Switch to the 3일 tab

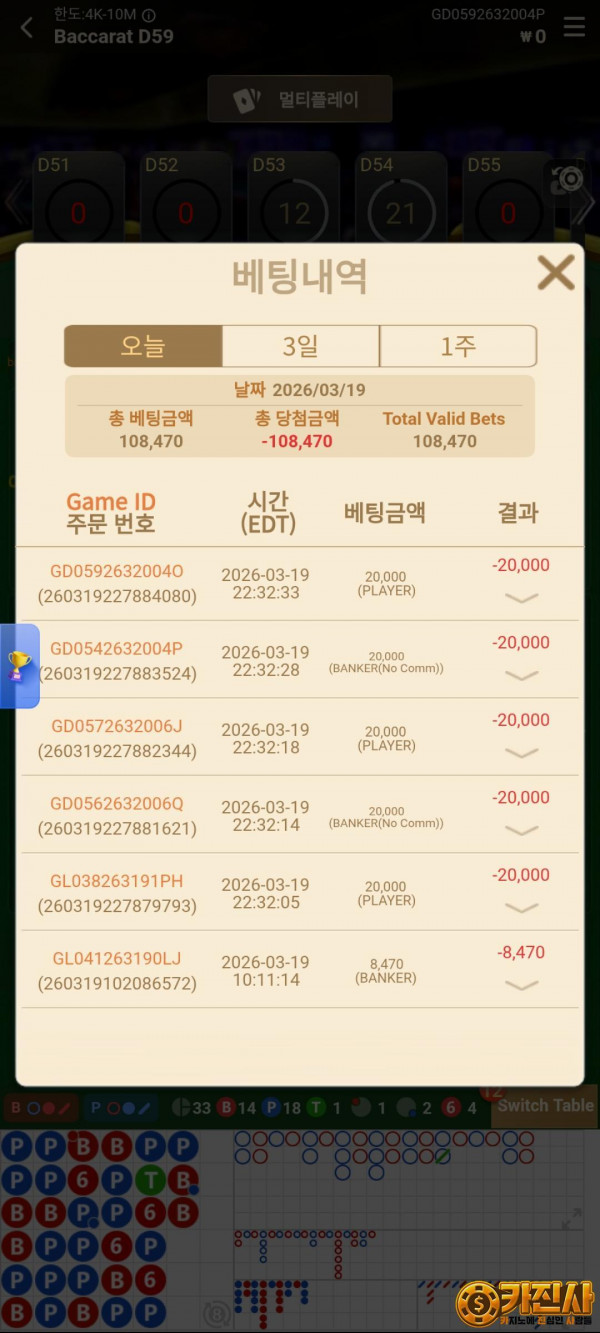(x=300, y=346)
